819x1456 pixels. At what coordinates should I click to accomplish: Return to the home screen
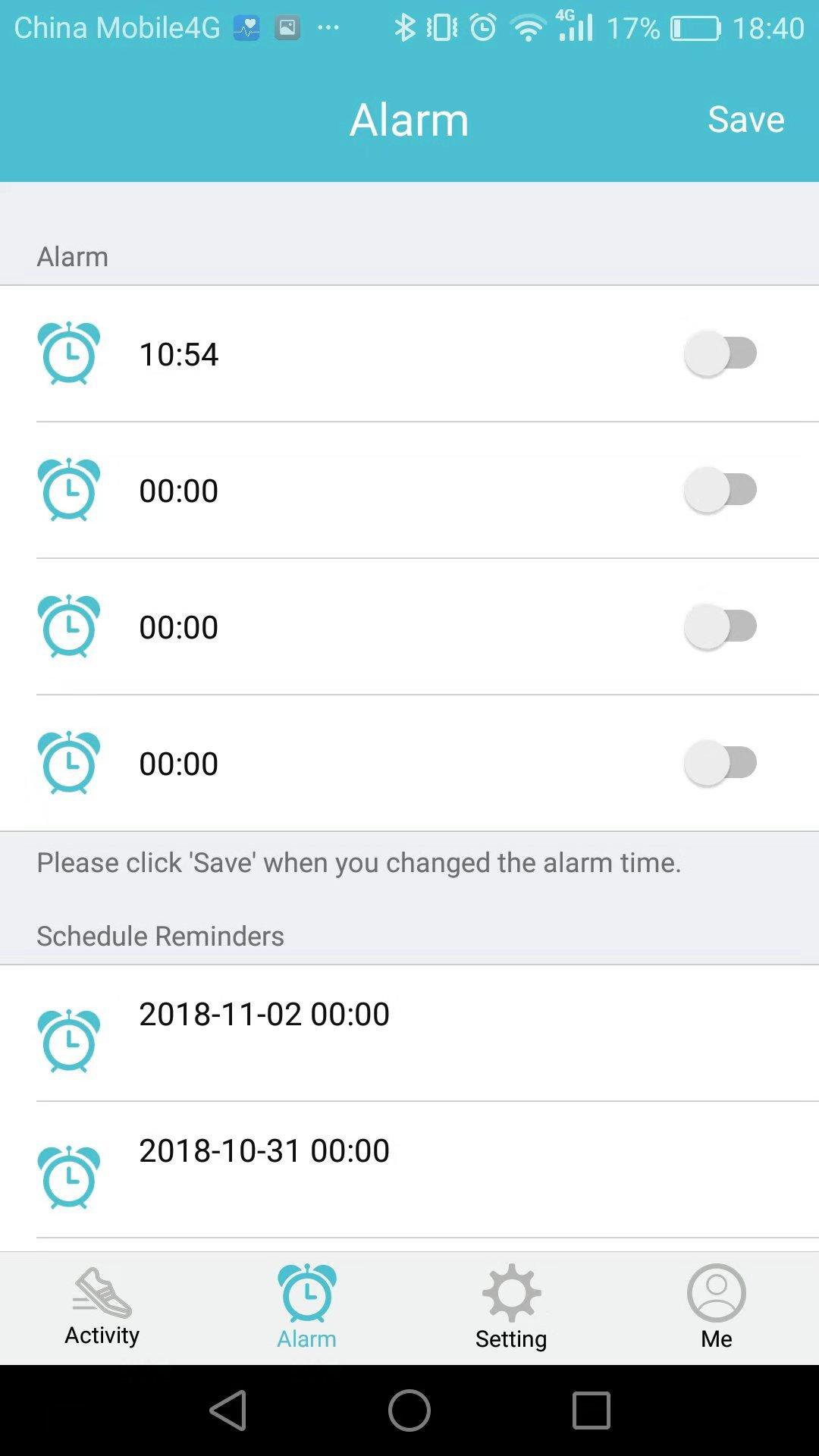click(409, 1410)
